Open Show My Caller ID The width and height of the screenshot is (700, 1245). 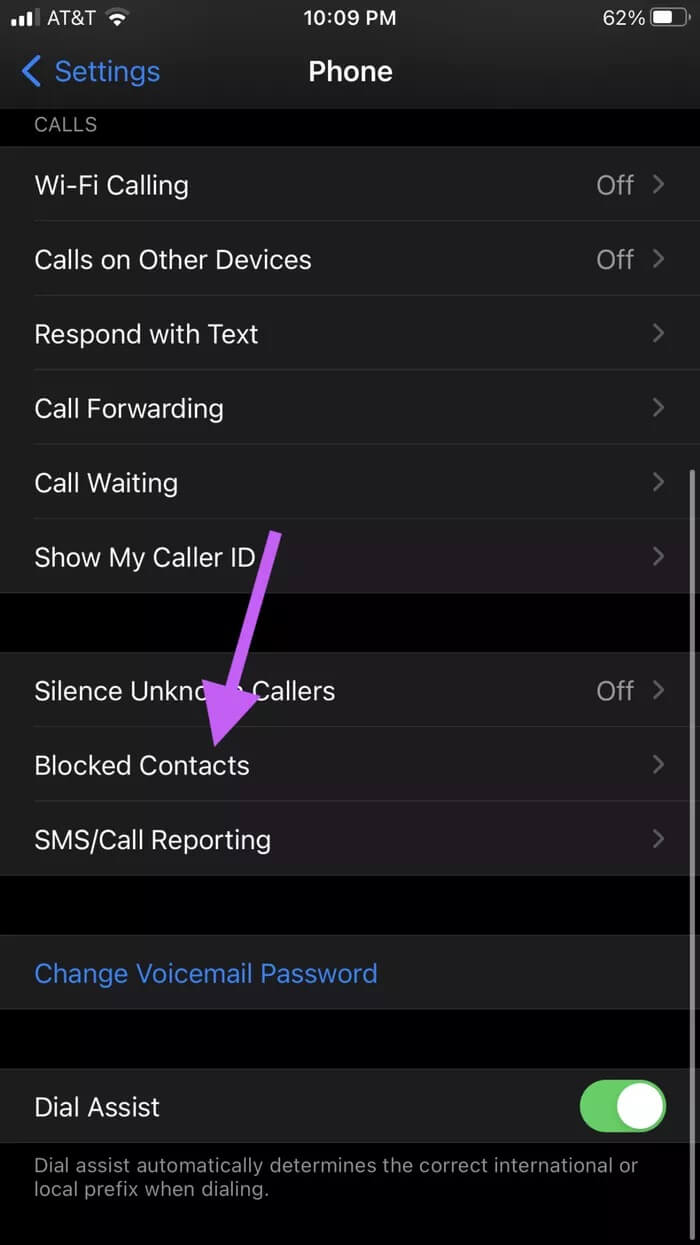tap(350, 557)
